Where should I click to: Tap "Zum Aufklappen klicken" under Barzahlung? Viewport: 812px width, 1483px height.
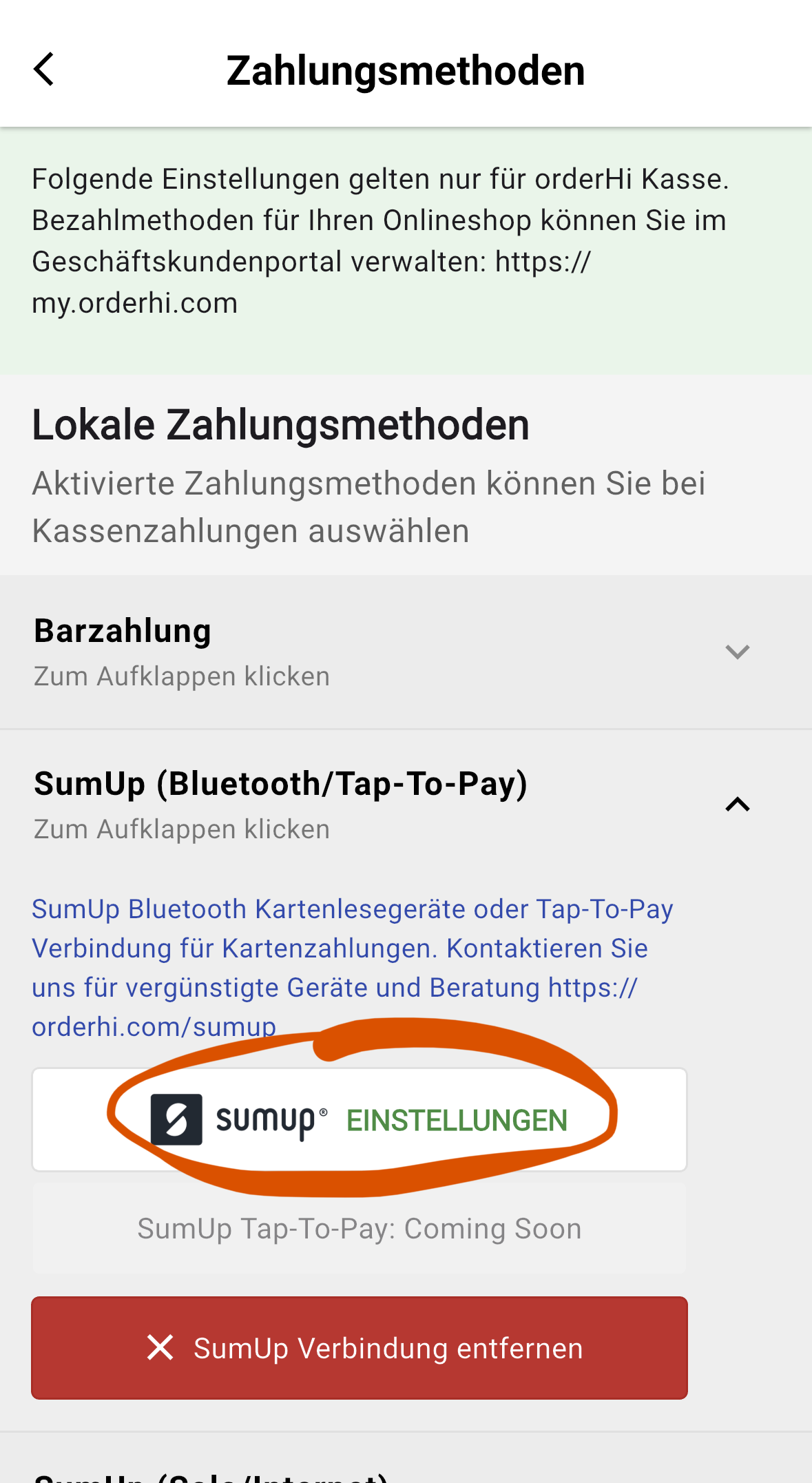pos(181,675)
